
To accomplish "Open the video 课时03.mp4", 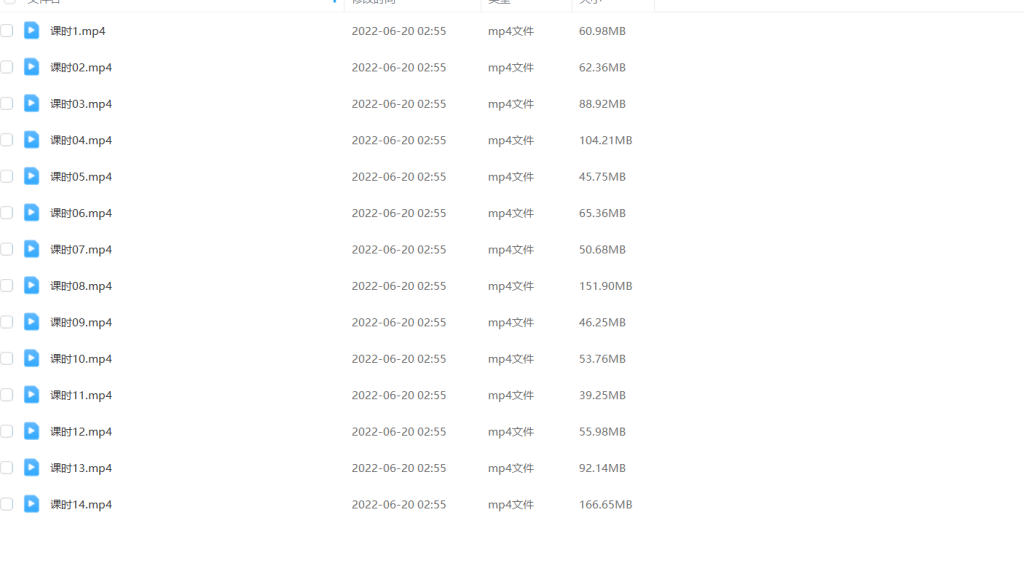I will pos(81,104).
